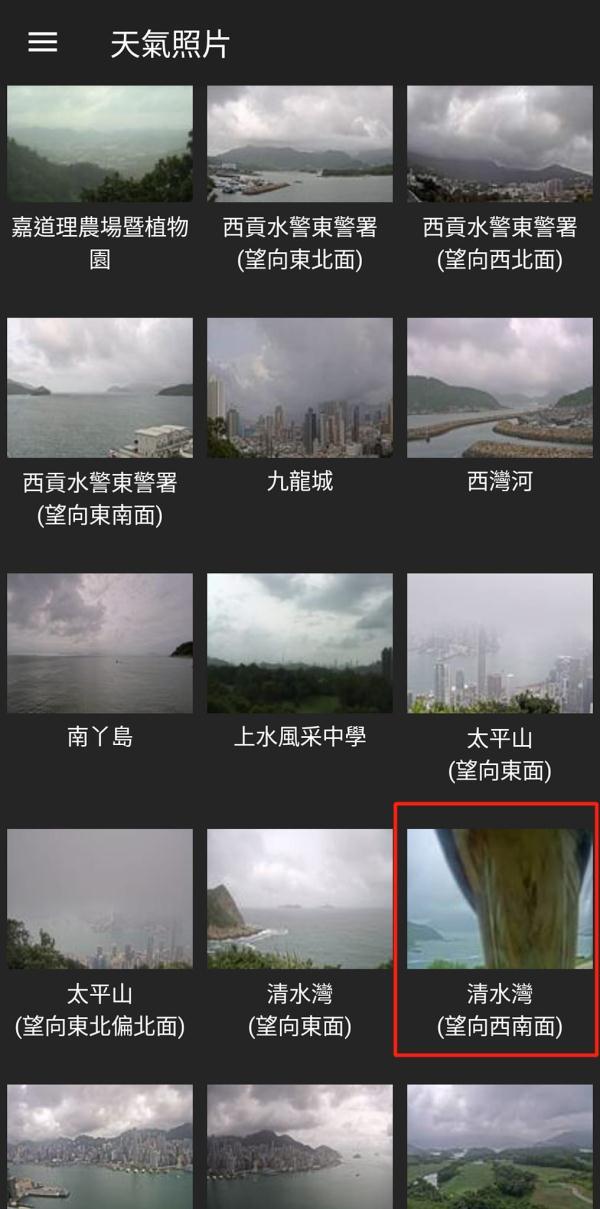Open 太平山 (望向東北偏北面) photo
600x1209 pixels.
click(x=100, y=899)
